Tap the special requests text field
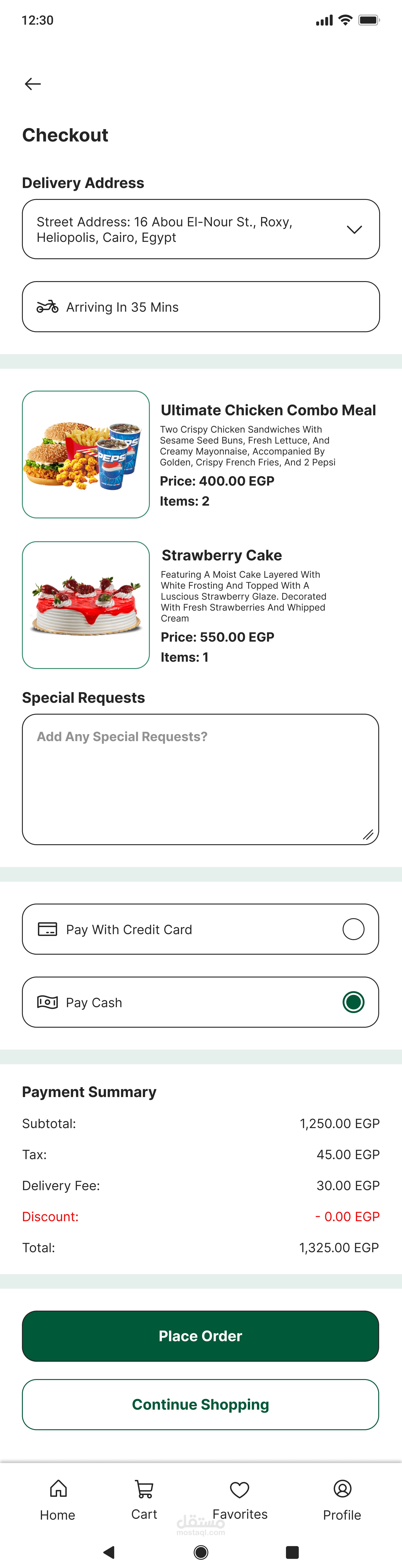The image size is (402, 1568). pyautogui.click(x=200, y=779)
